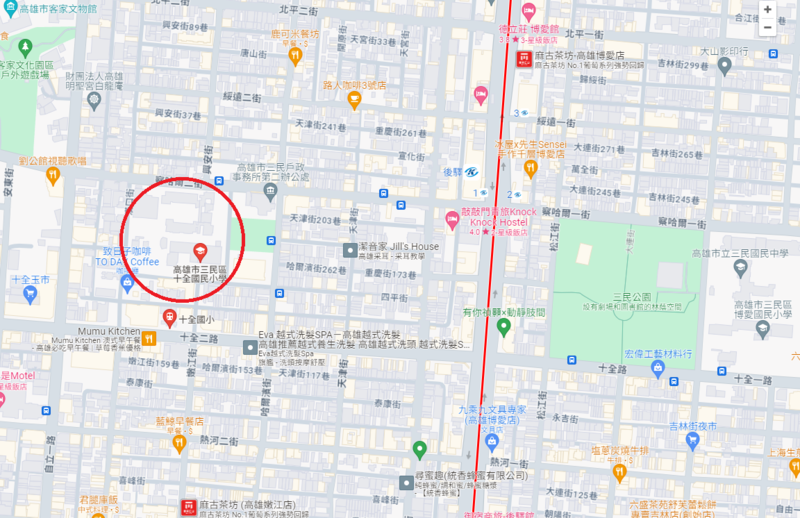The width and height of the screenshot is (800, 518).
Task: Open 深音家 Jill's House marker
Action: click(349, 247)
